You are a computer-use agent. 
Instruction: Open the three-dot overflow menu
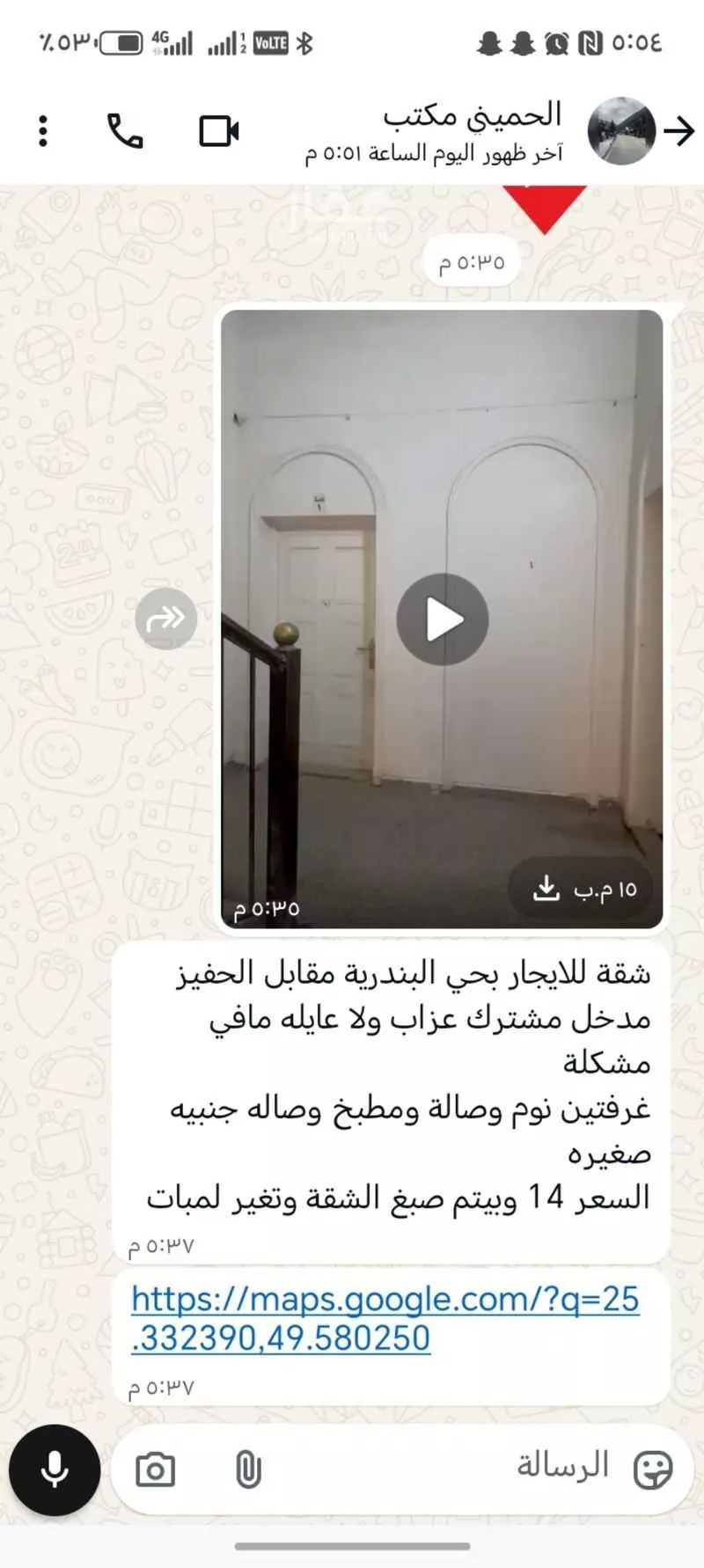[x=43, y=131]
